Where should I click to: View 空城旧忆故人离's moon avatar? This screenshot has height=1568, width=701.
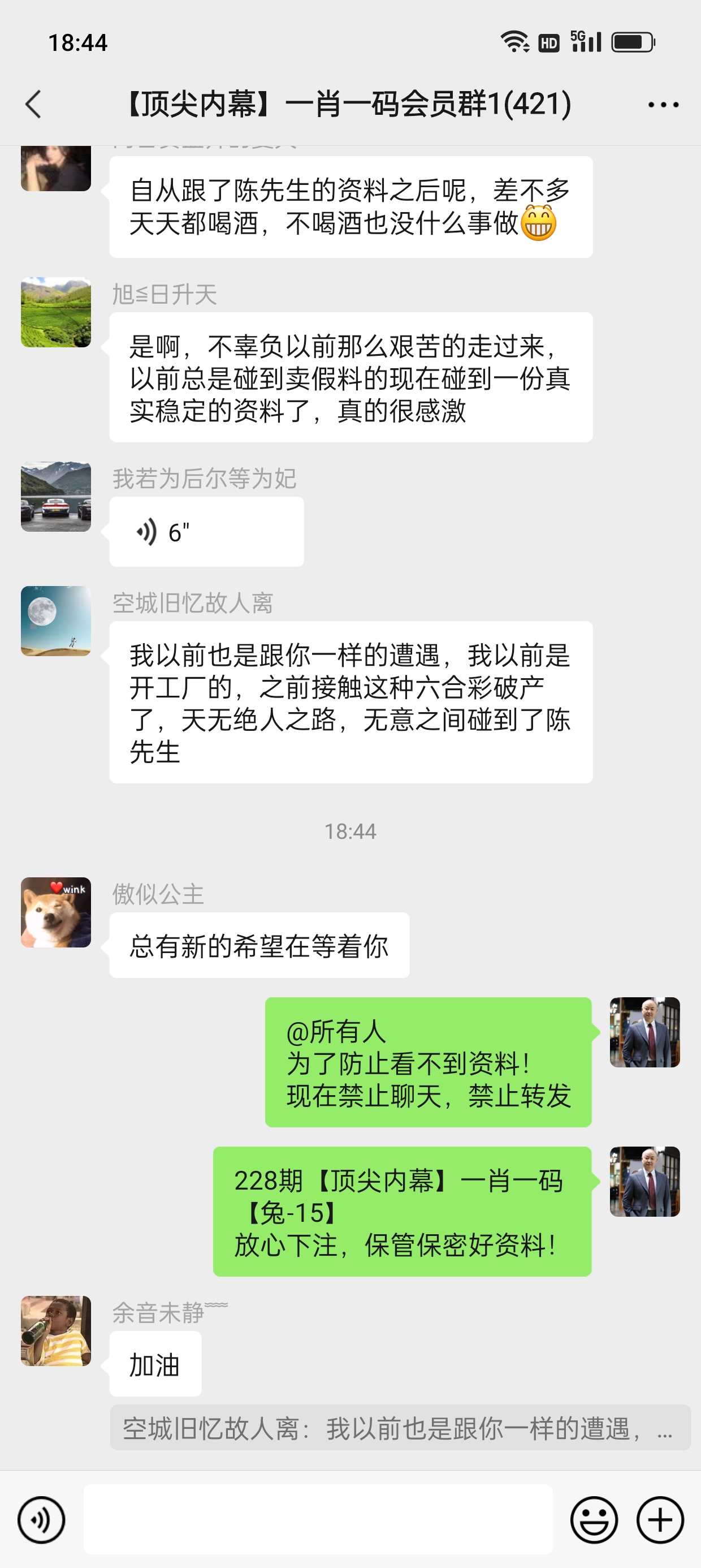click(x=56, y=621)
